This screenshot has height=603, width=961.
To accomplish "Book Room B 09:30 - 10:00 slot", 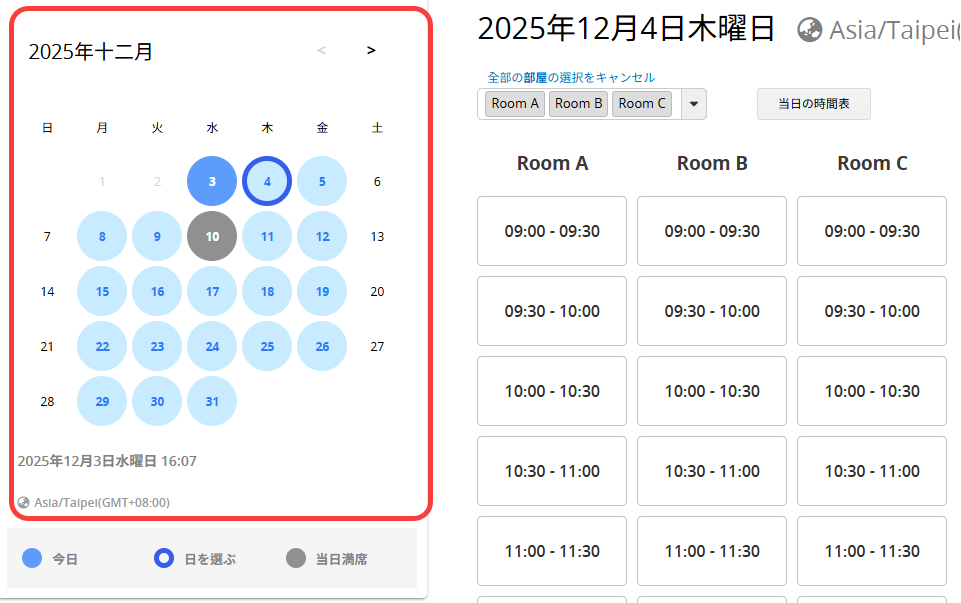I will [712, 311].
